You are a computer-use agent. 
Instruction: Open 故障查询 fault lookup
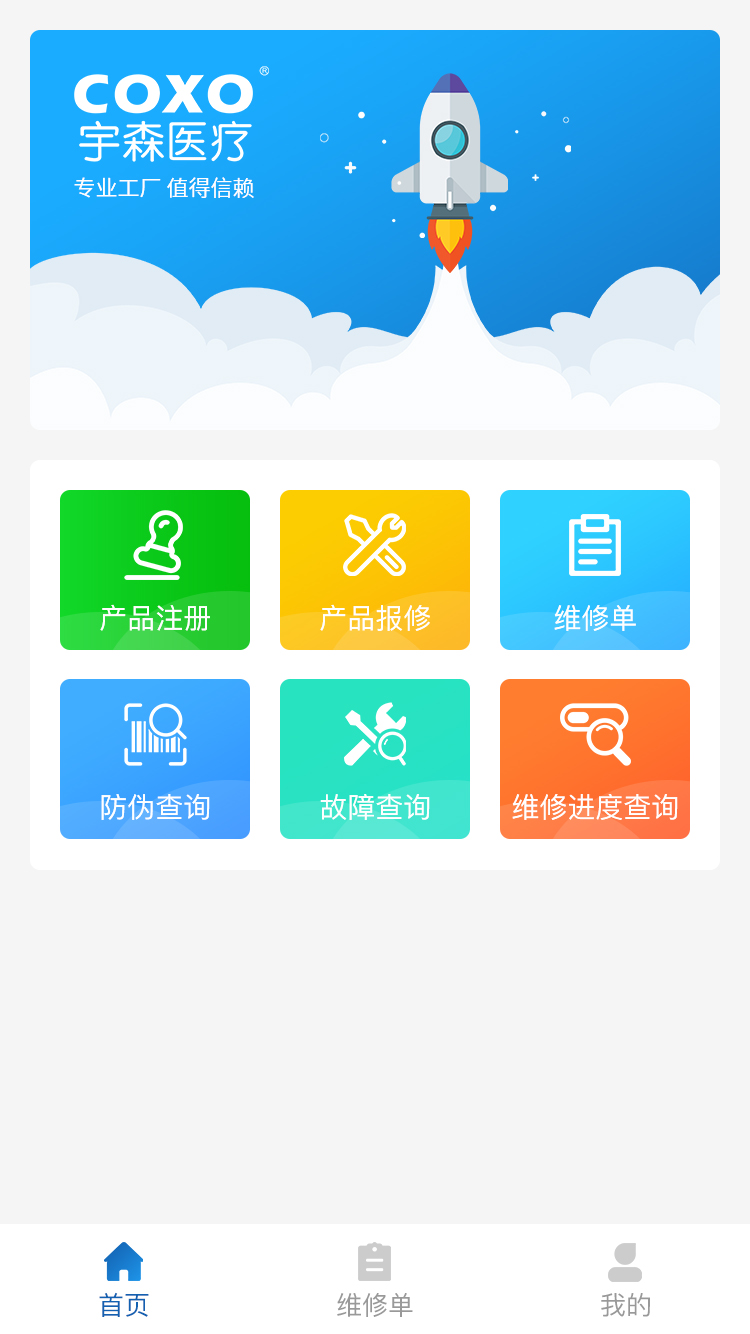[375, 759]
